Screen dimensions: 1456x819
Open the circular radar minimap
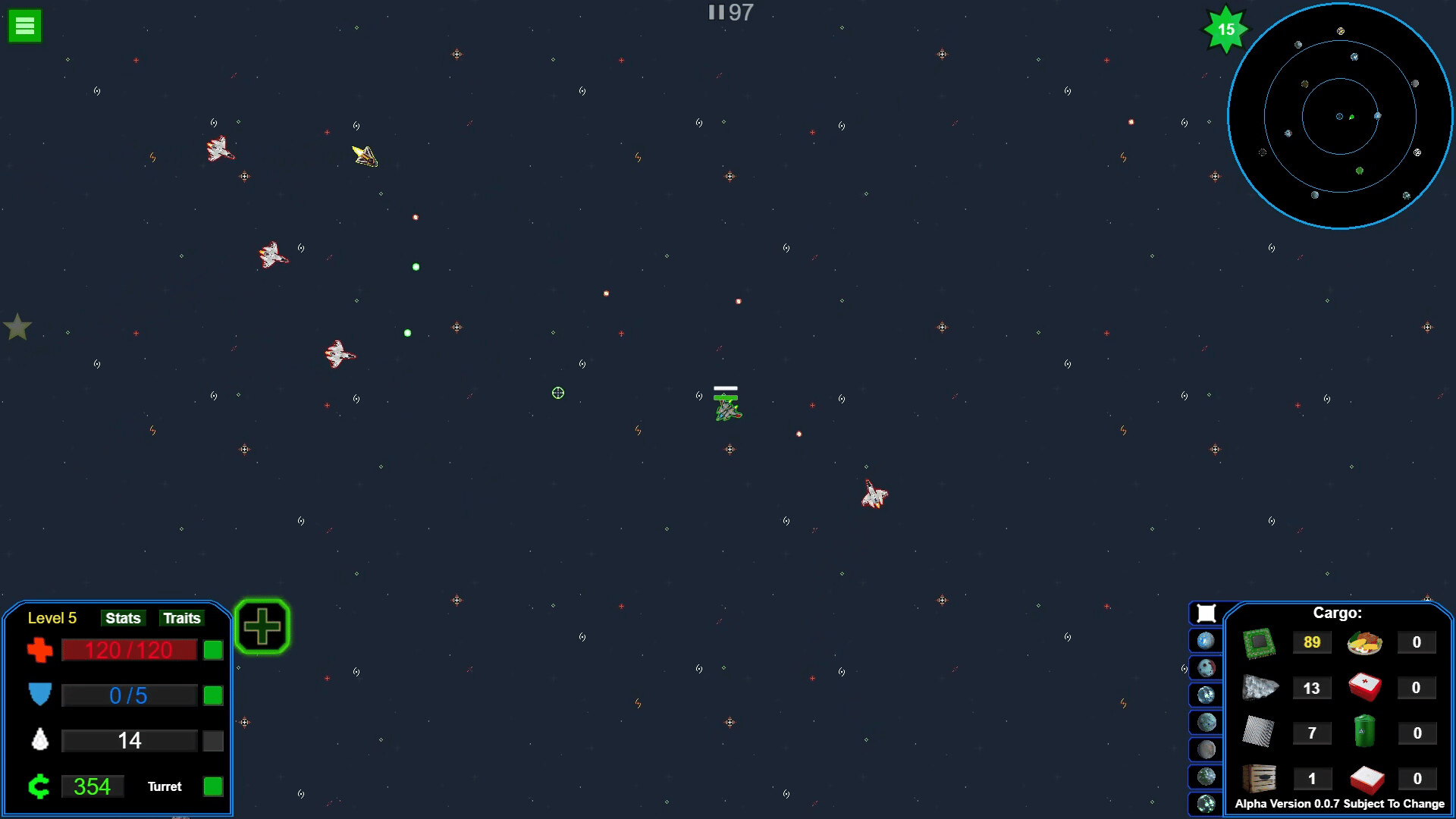1340,116
